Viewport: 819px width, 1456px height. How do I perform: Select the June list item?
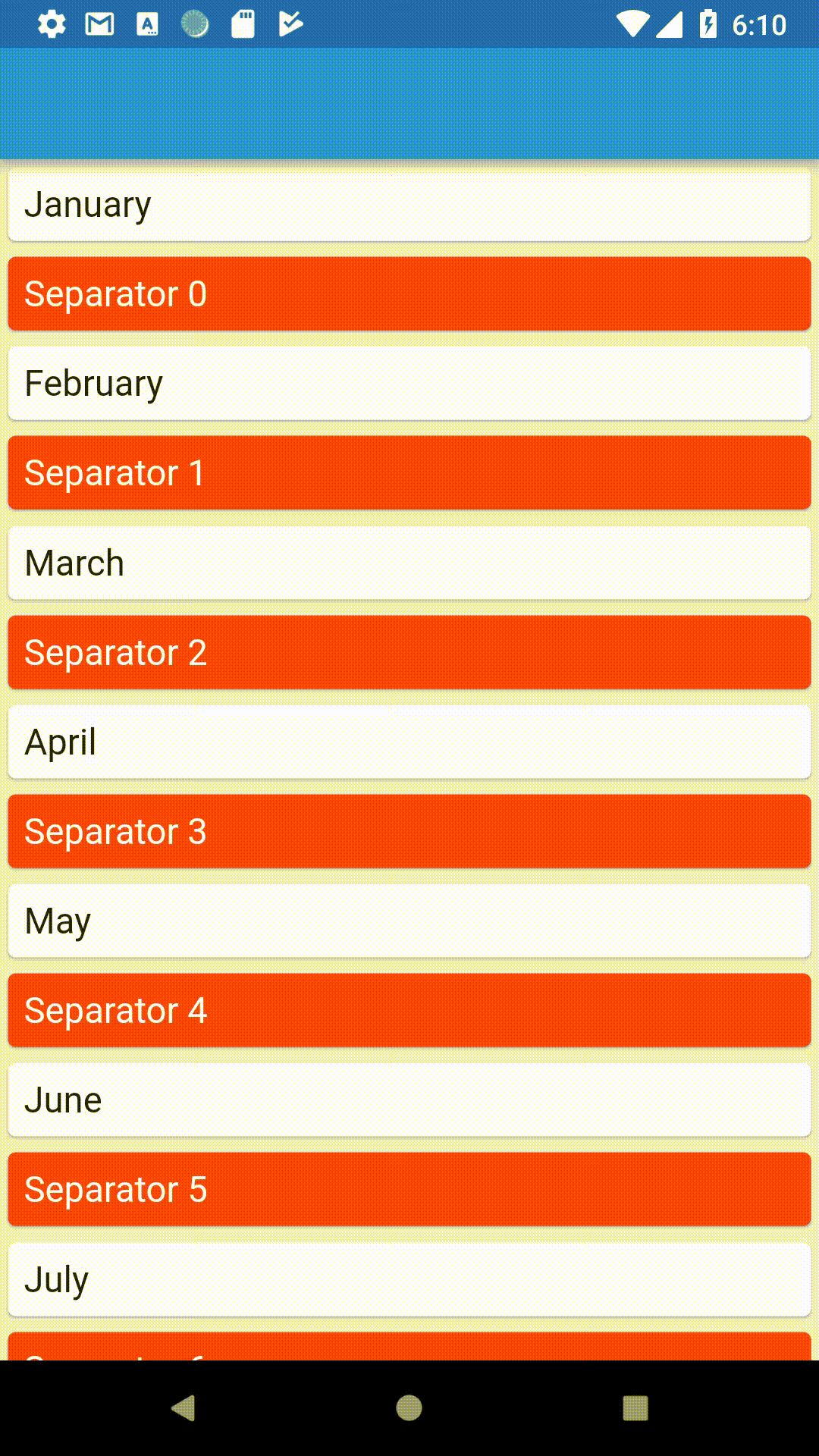(409, 1100)
